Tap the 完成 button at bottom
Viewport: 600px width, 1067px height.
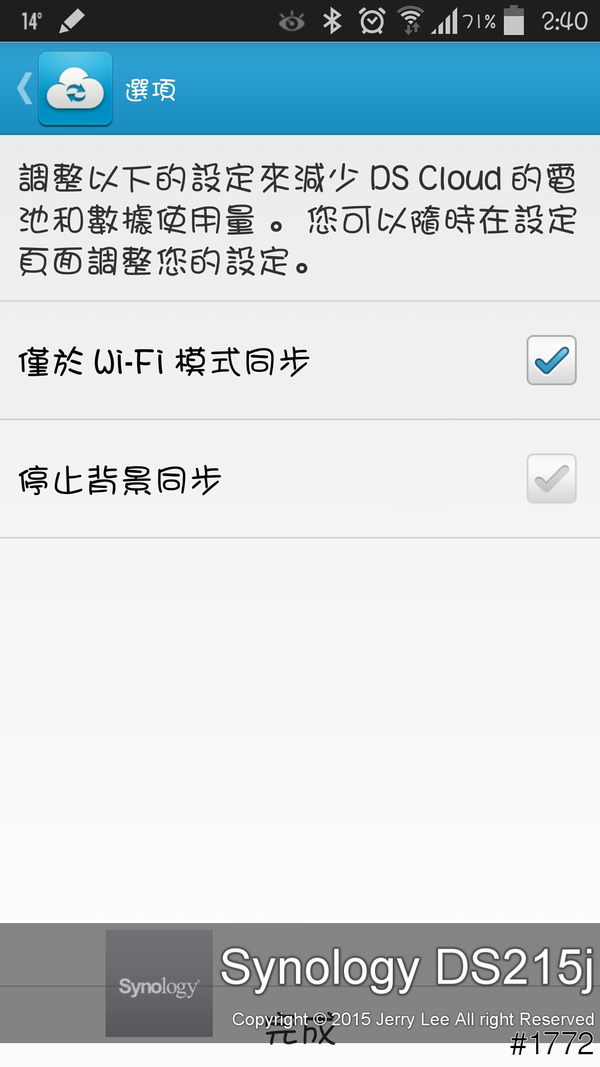300,1032
